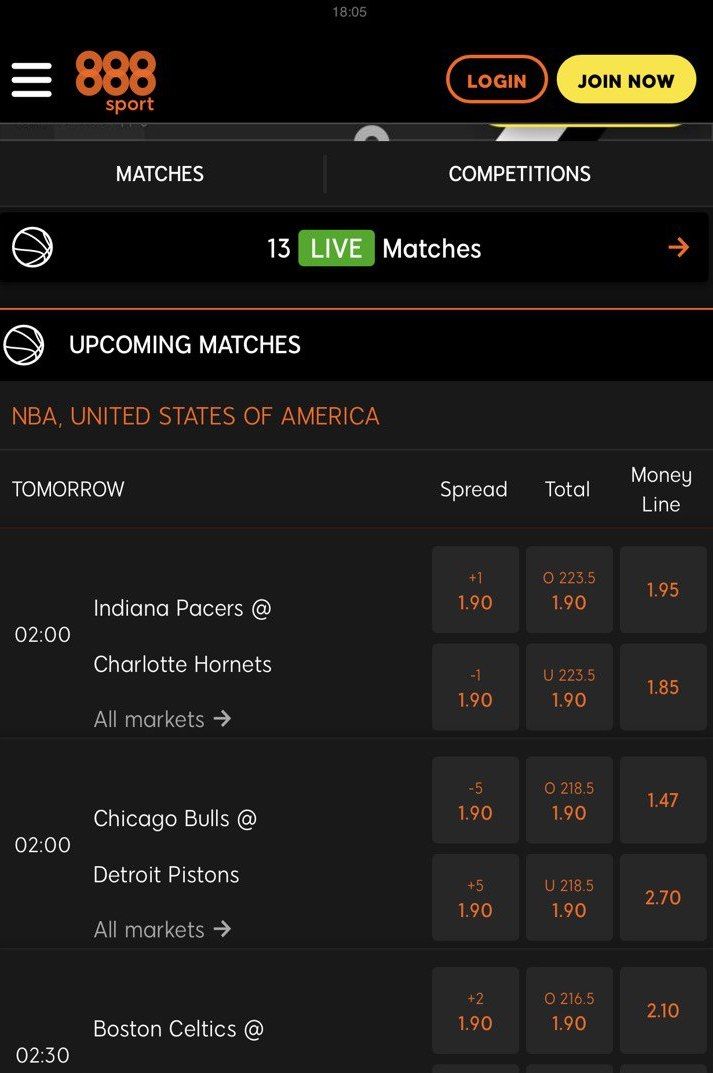Bet Under 223.5 total points
713x1073 pixels.
(x=569, y=688)
